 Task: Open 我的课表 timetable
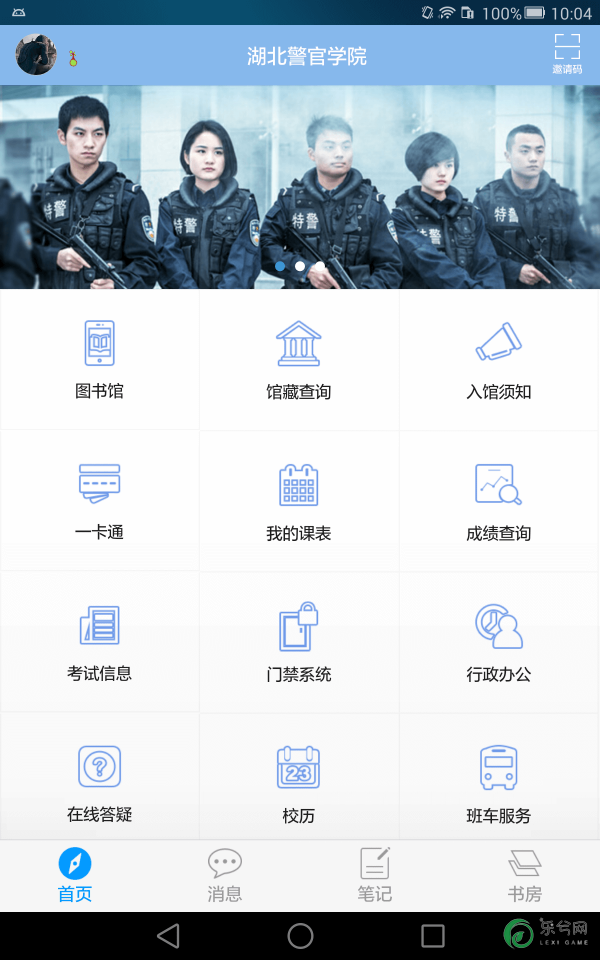(299, 501)
